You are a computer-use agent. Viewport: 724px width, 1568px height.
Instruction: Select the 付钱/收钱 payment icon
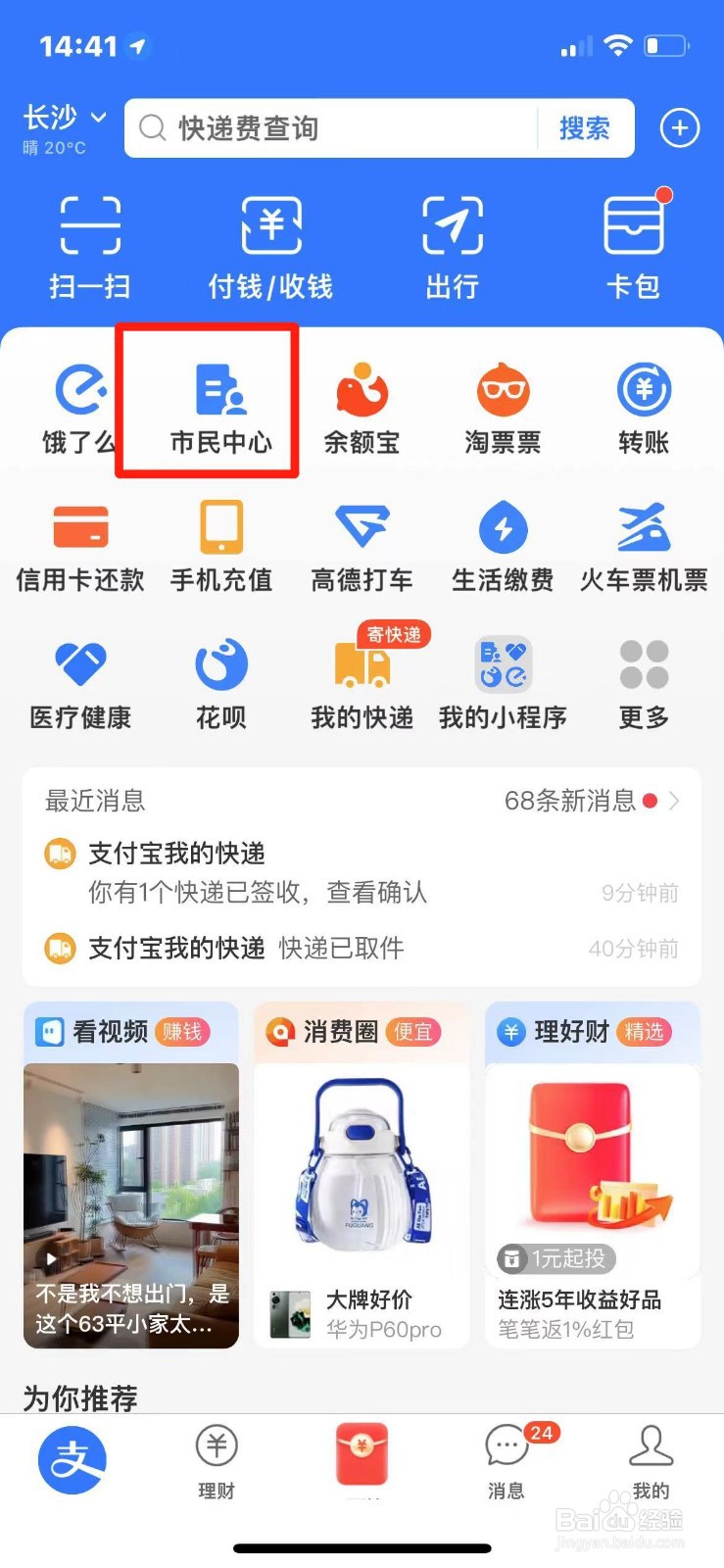point(270,245)
